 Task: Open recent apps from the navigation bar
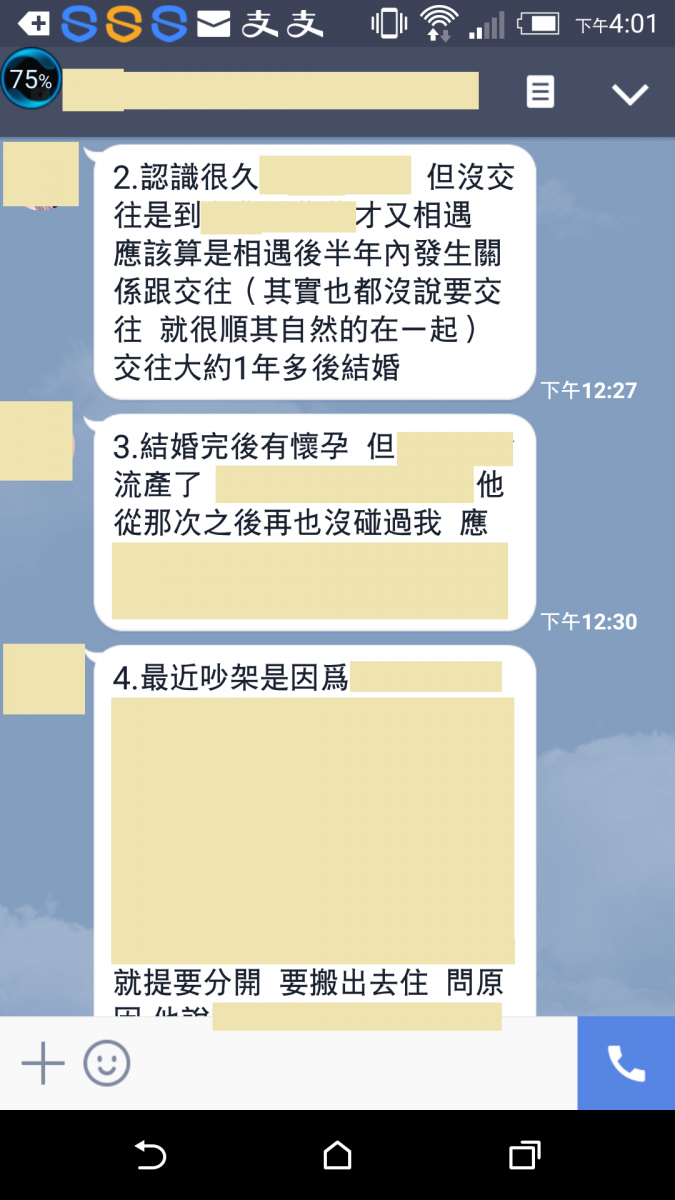click(x=524, y=1156)
